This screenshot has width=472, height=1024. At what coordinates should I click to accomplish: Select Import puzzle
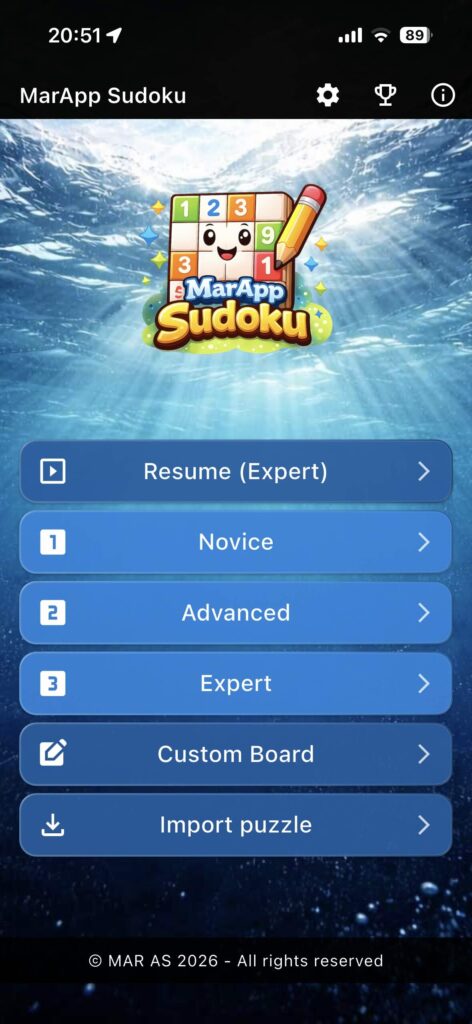click(x=236, y=825)
